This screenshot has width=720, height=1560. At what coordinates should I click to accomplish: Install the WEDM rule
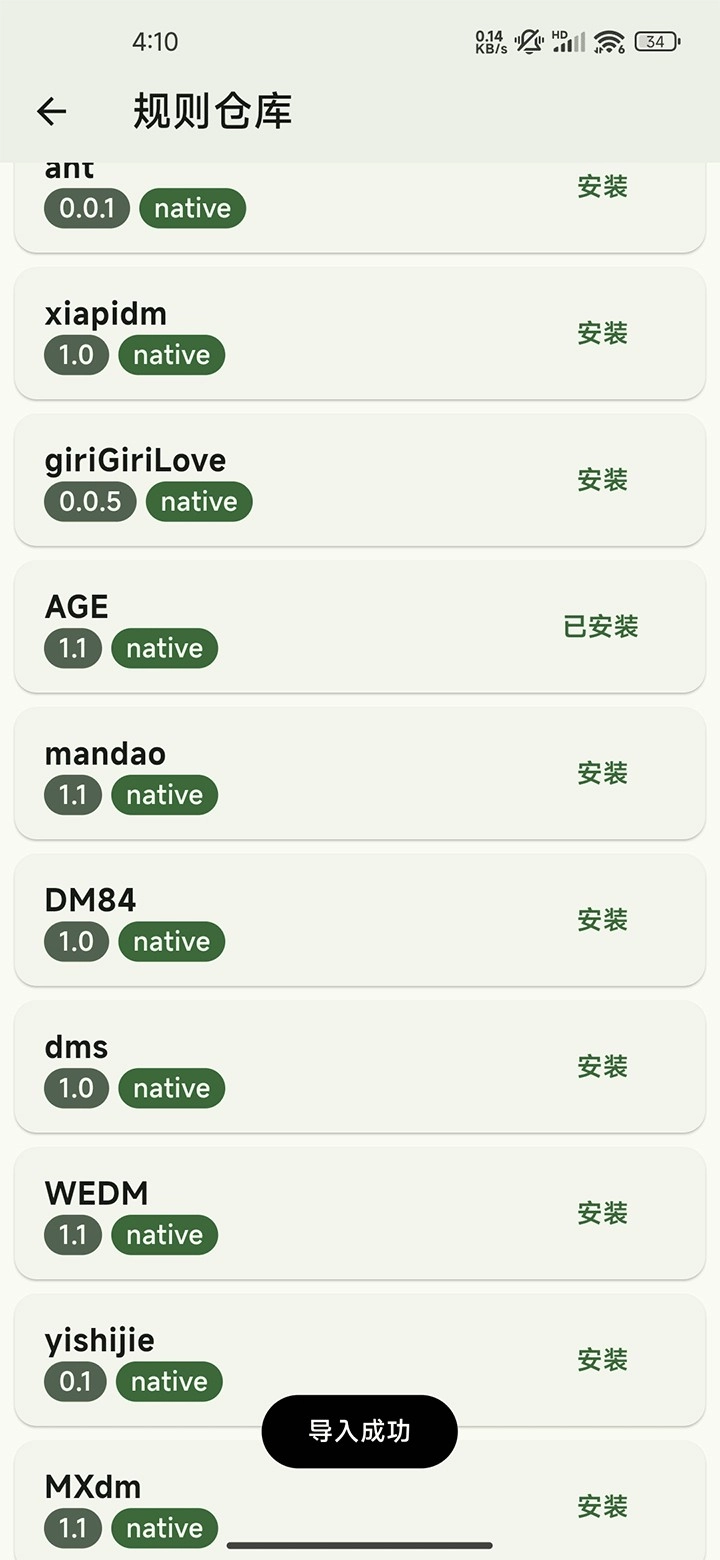(x=602, y=1213)
